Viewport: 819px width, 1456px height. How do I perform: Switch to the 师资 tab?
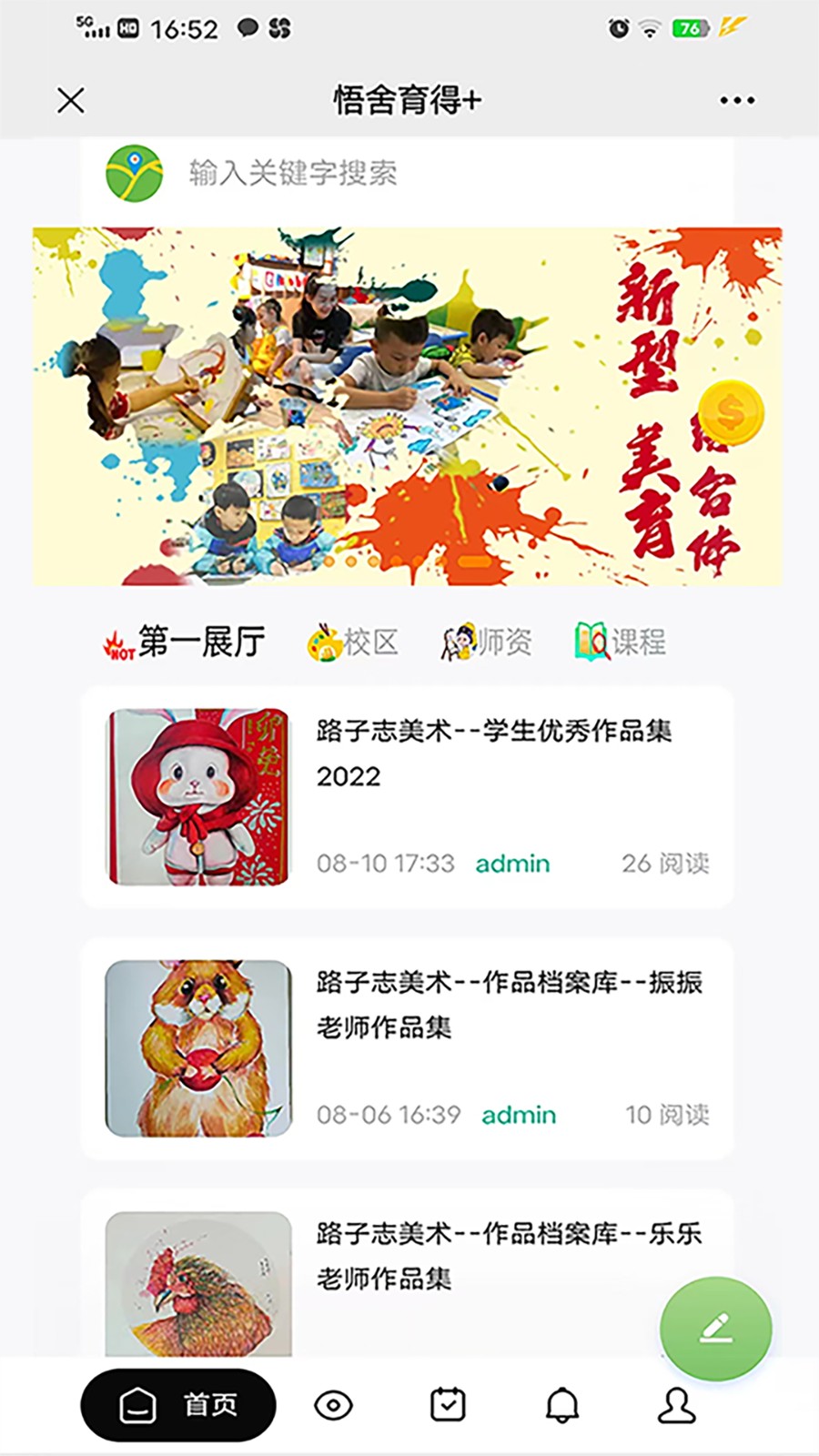[487, 642]
